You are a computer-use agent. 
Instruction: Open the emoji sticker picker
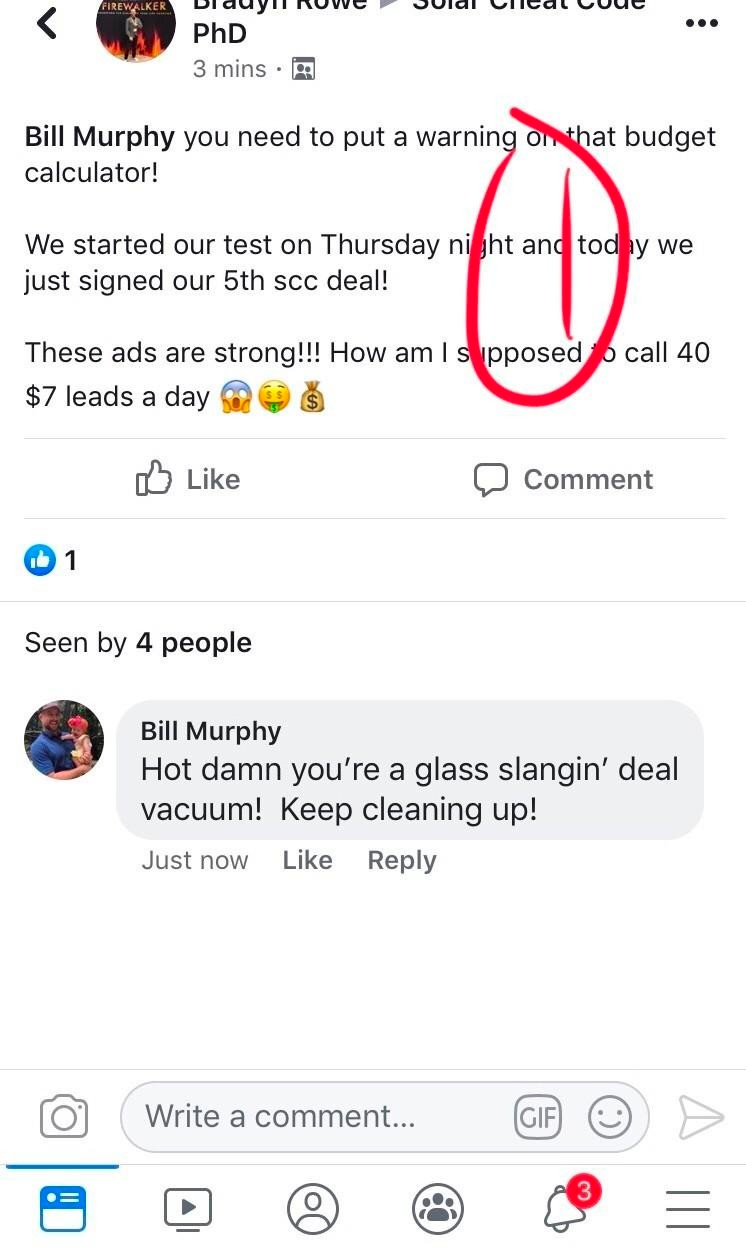pyautogui.click(x=610, y=1117)
